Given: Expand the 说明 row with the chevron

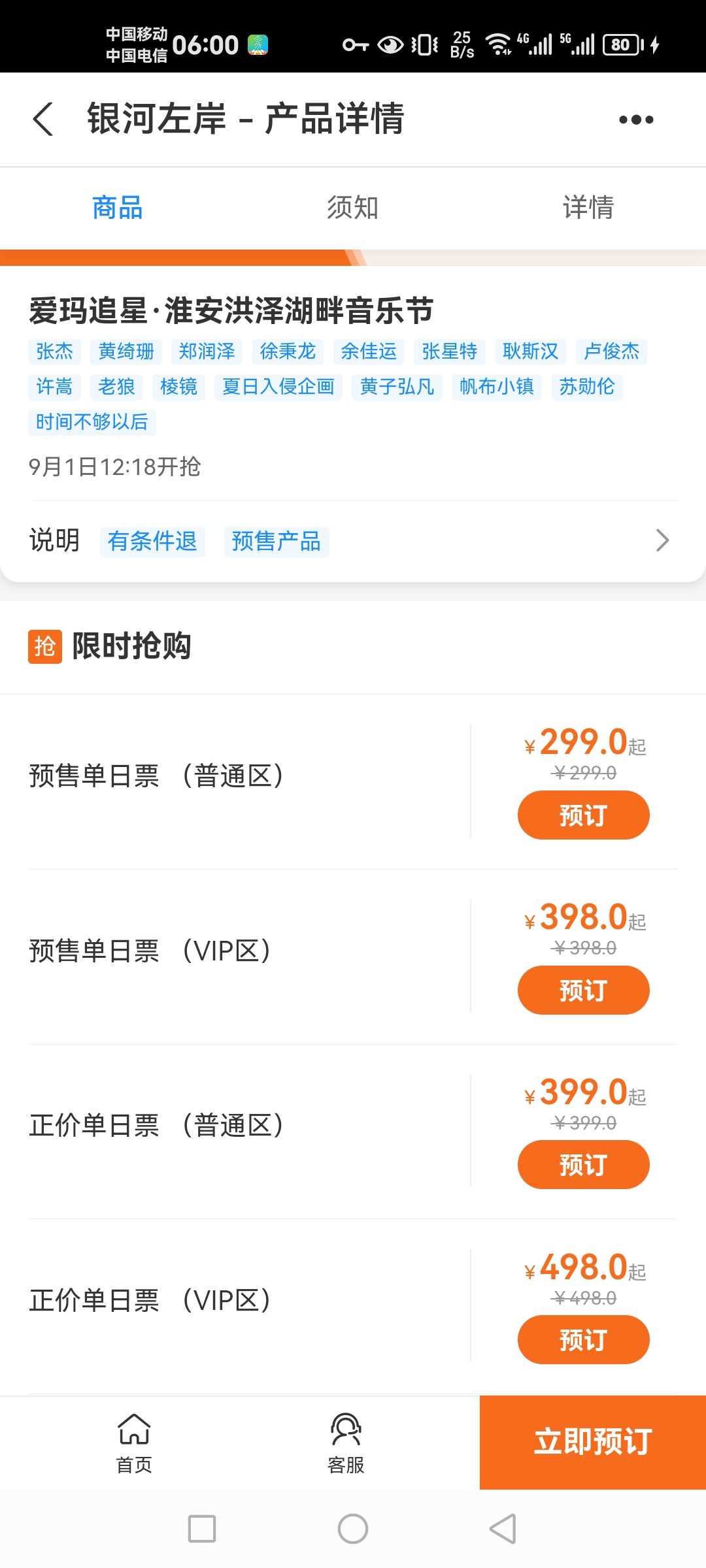Looking at the screenshot, I should (353, 541).
